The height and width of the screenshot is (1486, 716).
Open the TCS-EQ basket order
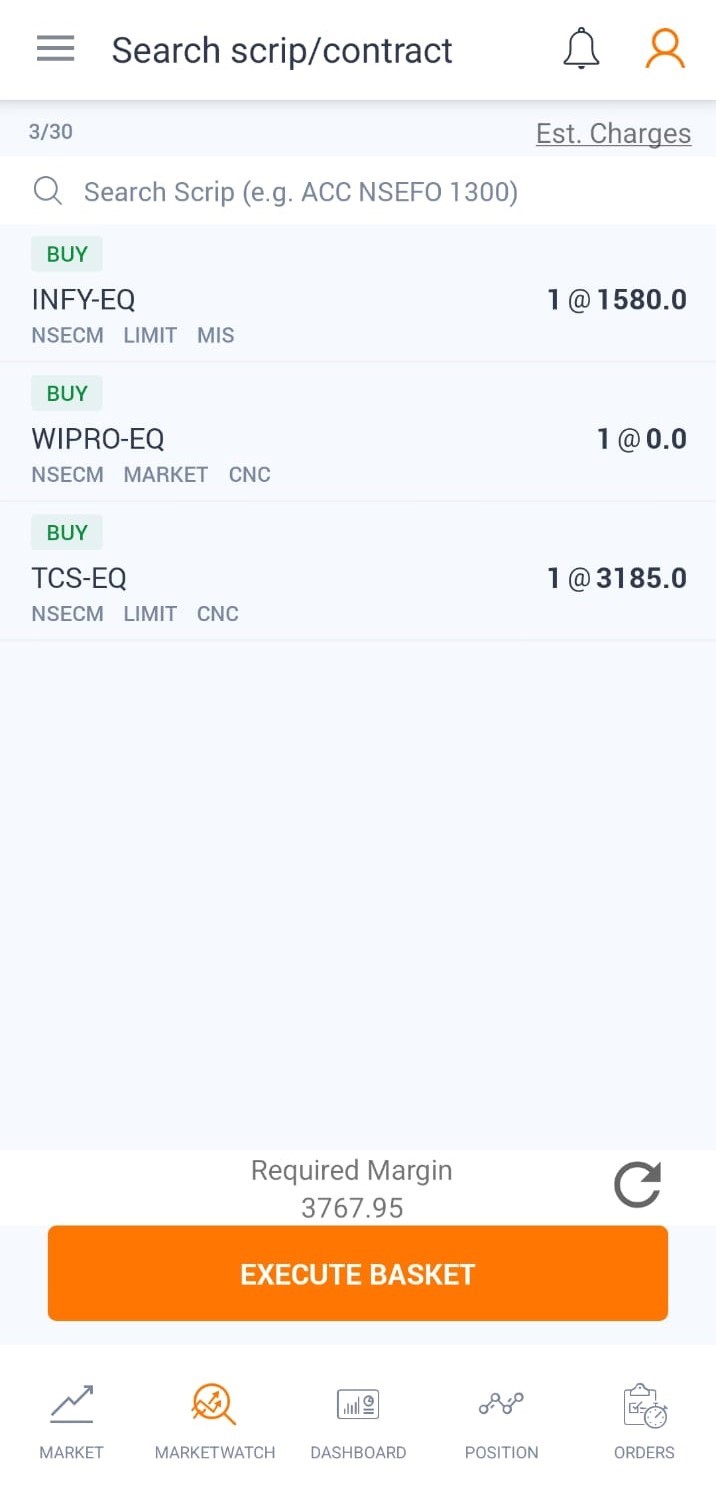tap(358, 573)
